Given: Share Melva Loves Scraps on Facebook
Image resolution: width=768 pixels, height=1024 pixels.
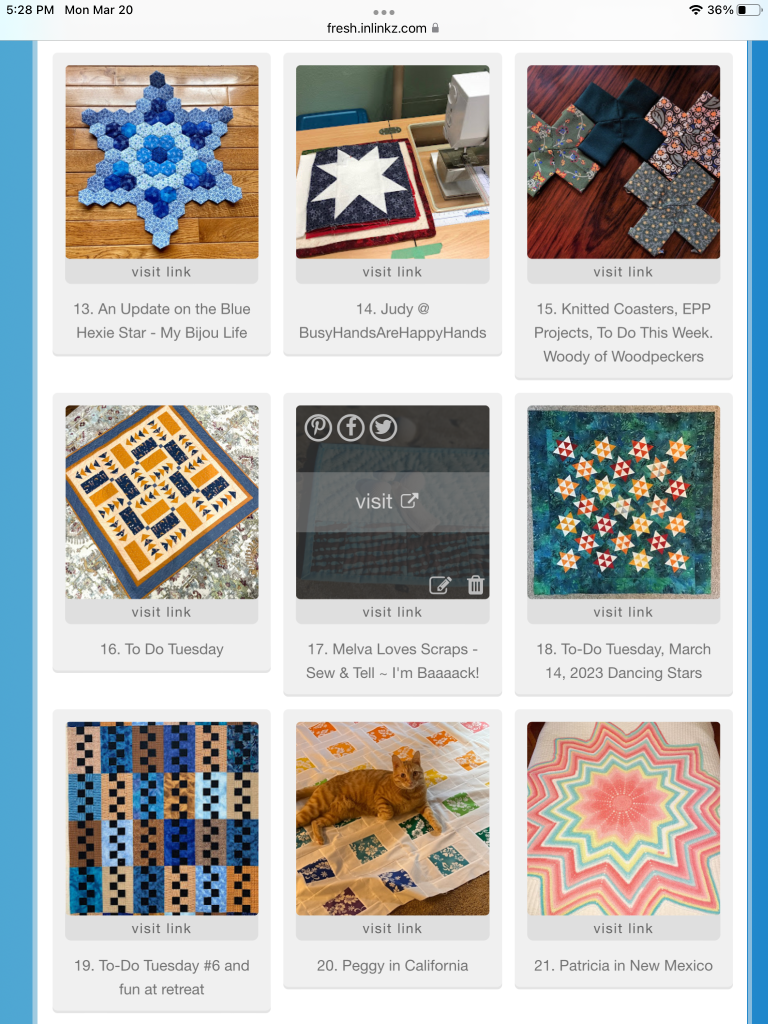Looking at the screenshot, I should click(350, 428).
